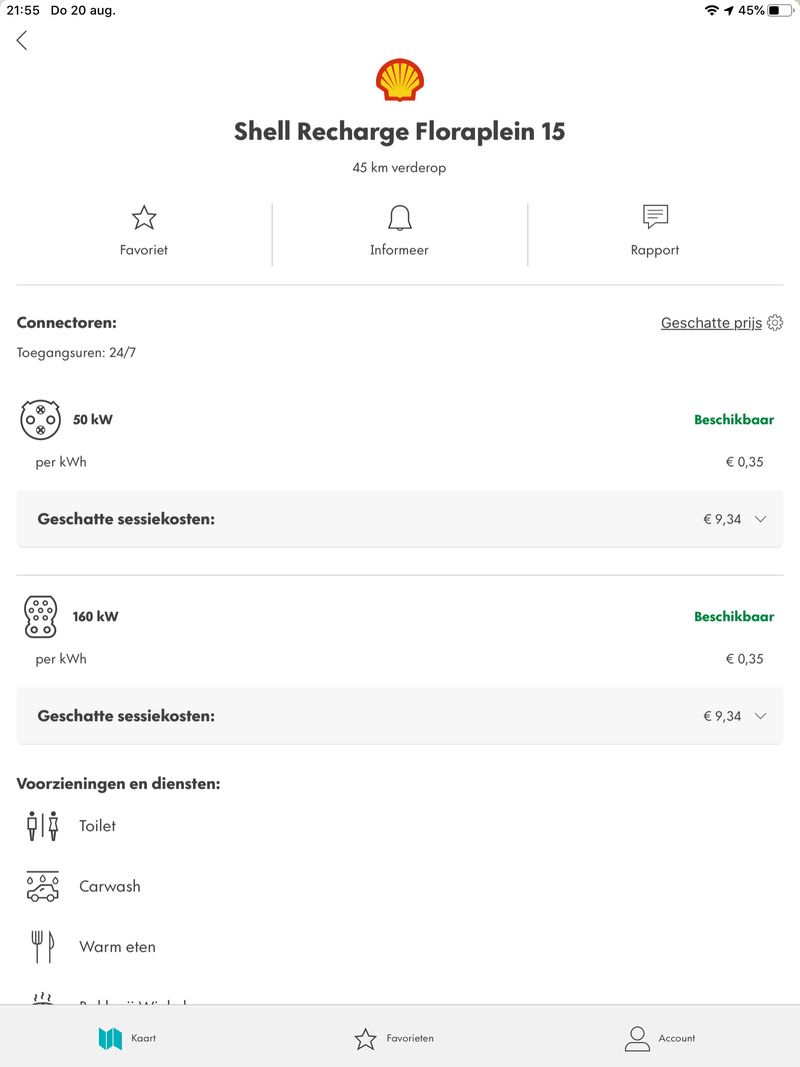Select the 50 kW connector icon
The image size is (800, 1067).
coord(40,420)
